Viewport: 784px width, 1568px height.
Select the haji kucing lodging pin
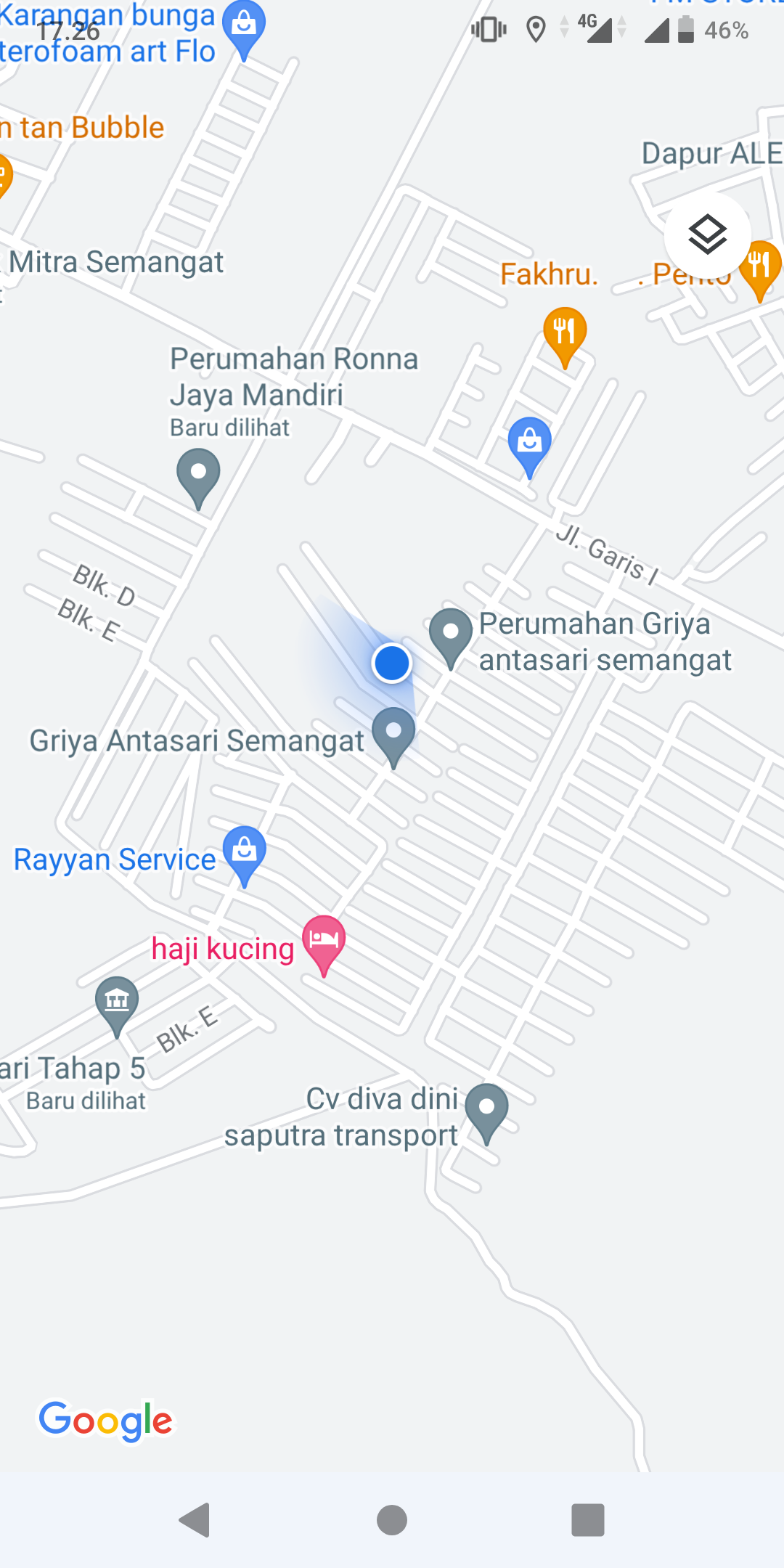pos(324,941)
